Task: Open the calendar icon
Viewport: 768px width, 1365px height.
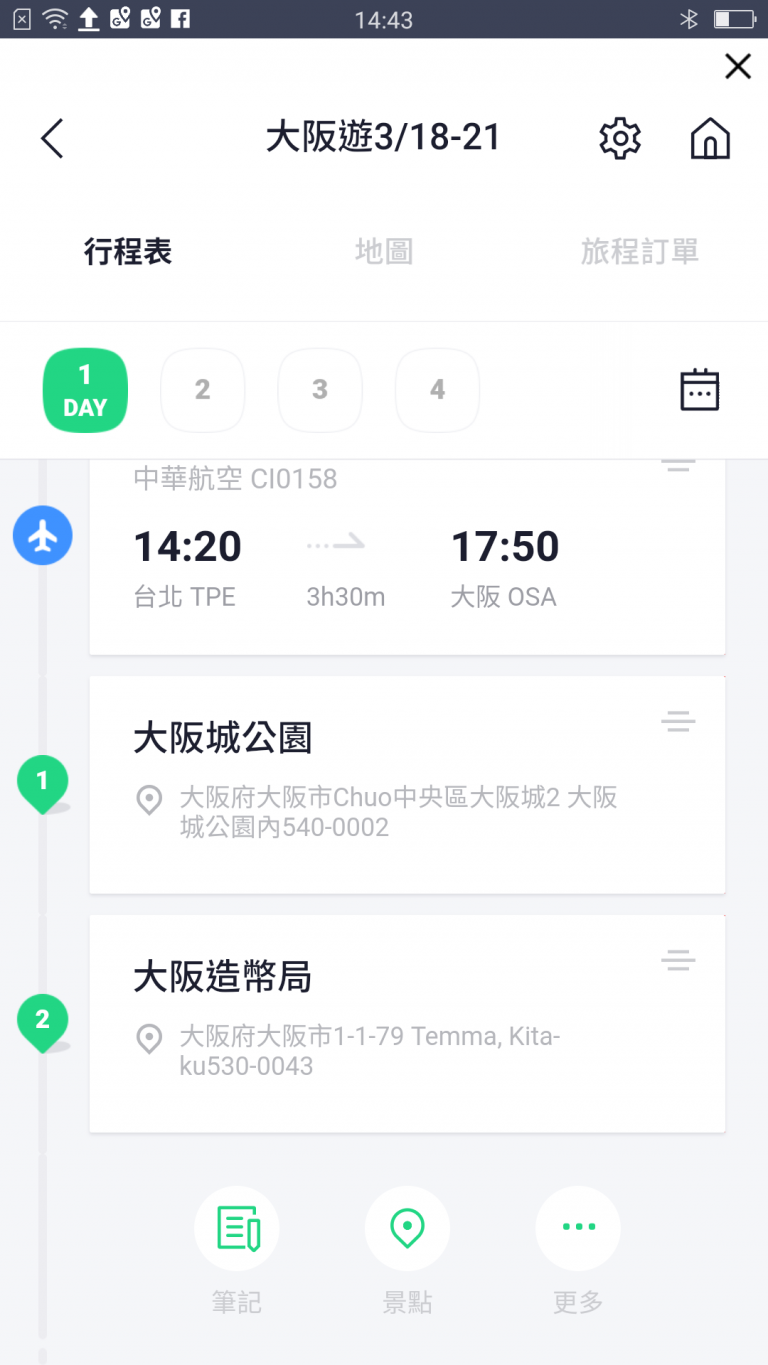Action: point(700,389)
